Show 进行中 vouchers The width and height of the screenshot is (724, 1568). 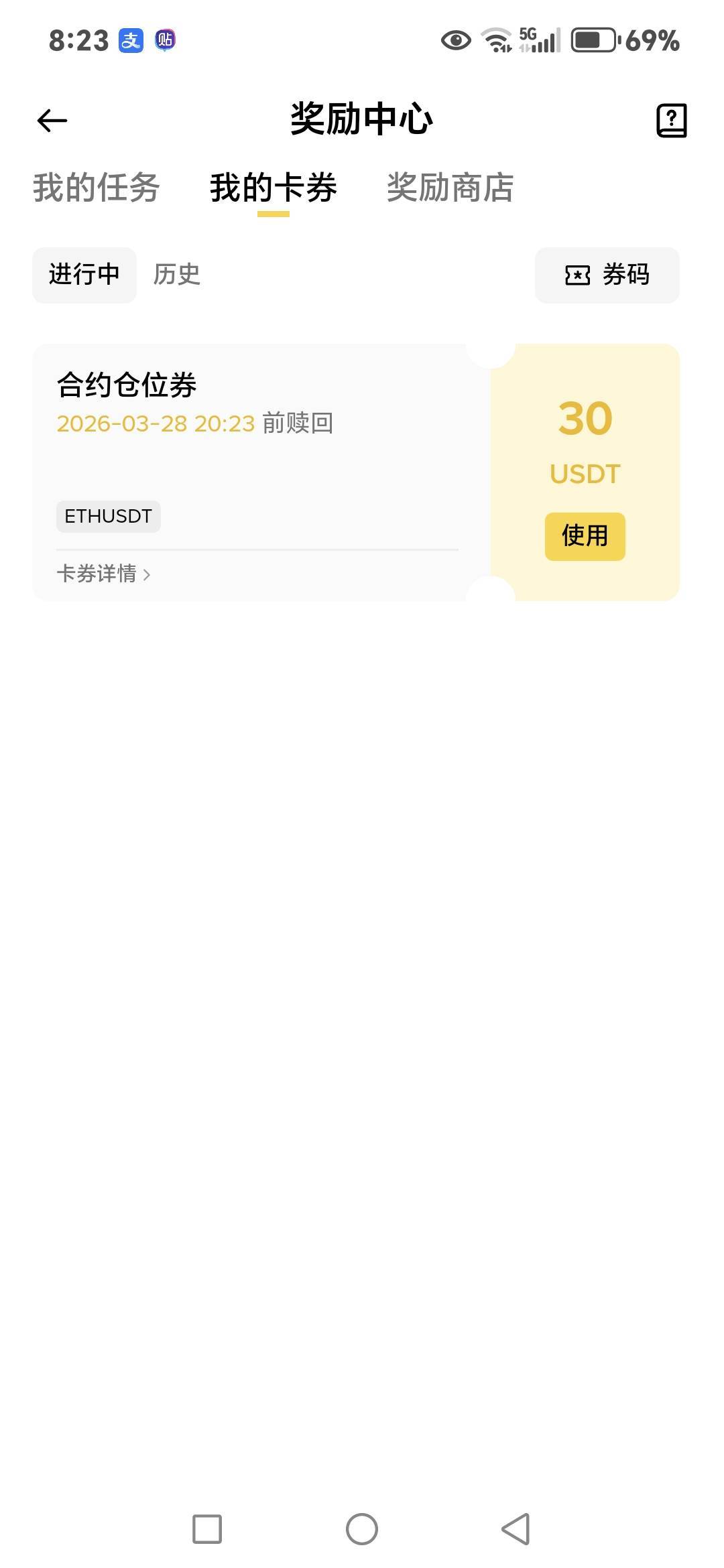click(x=84, y=275)
